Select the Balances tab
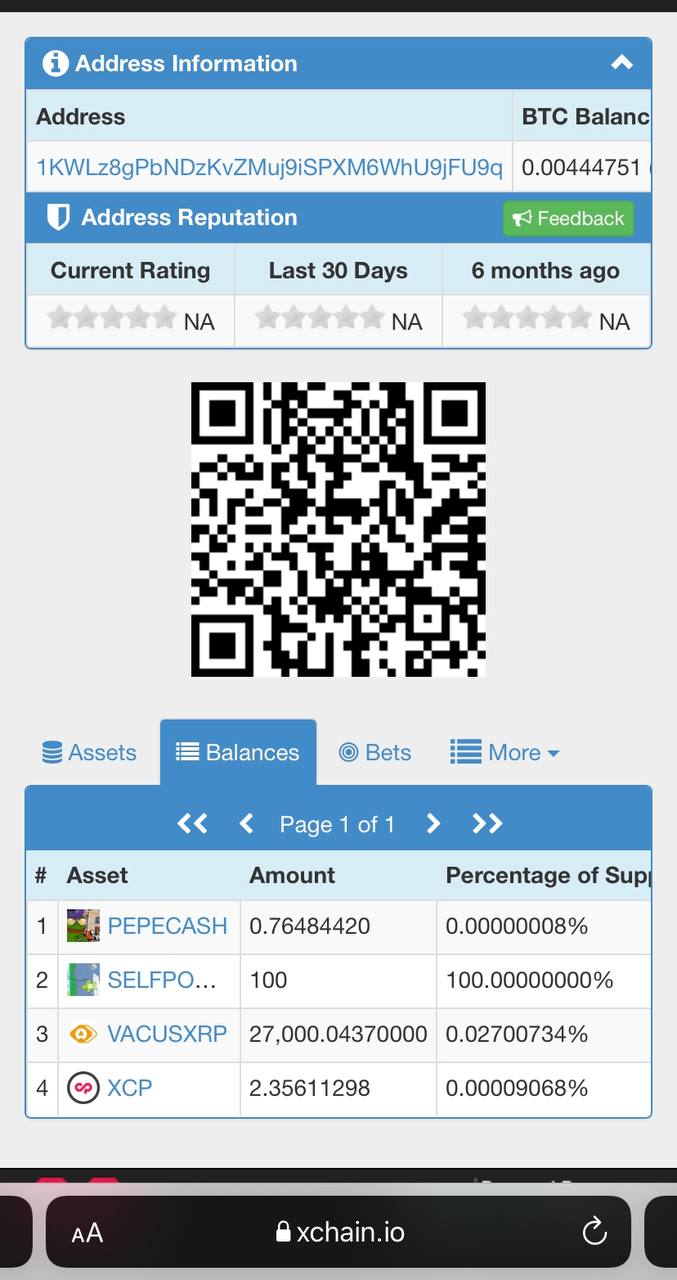Viewport: 677px width, 1280px height. tap(238, 752)
